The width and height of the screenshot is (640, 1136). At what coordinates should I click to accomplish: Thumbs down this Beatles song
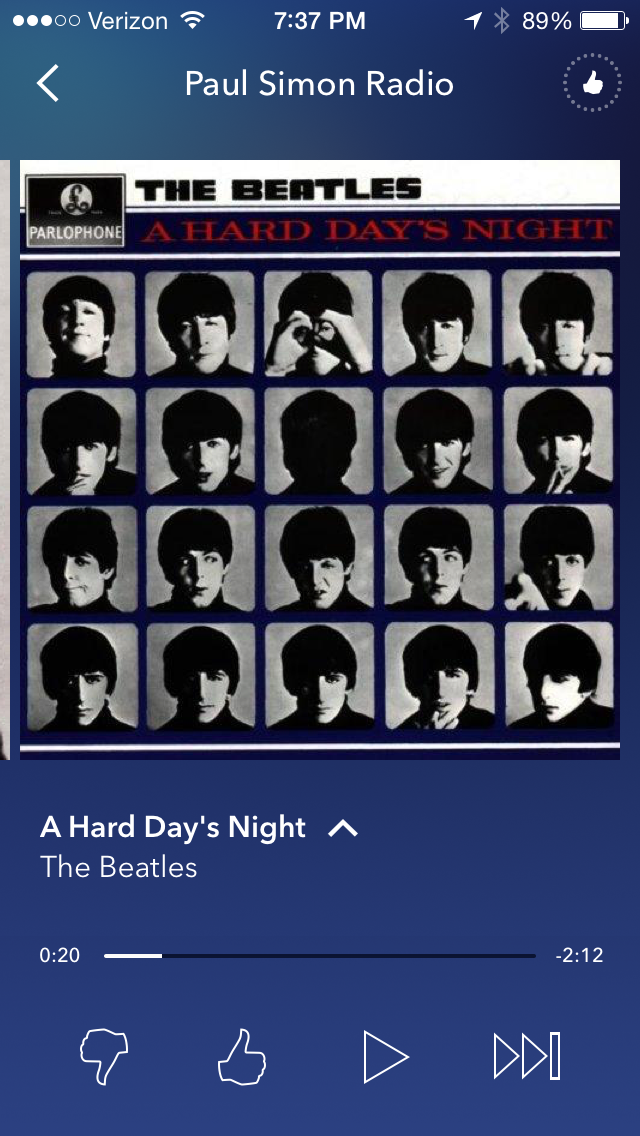click(103, 1057)
